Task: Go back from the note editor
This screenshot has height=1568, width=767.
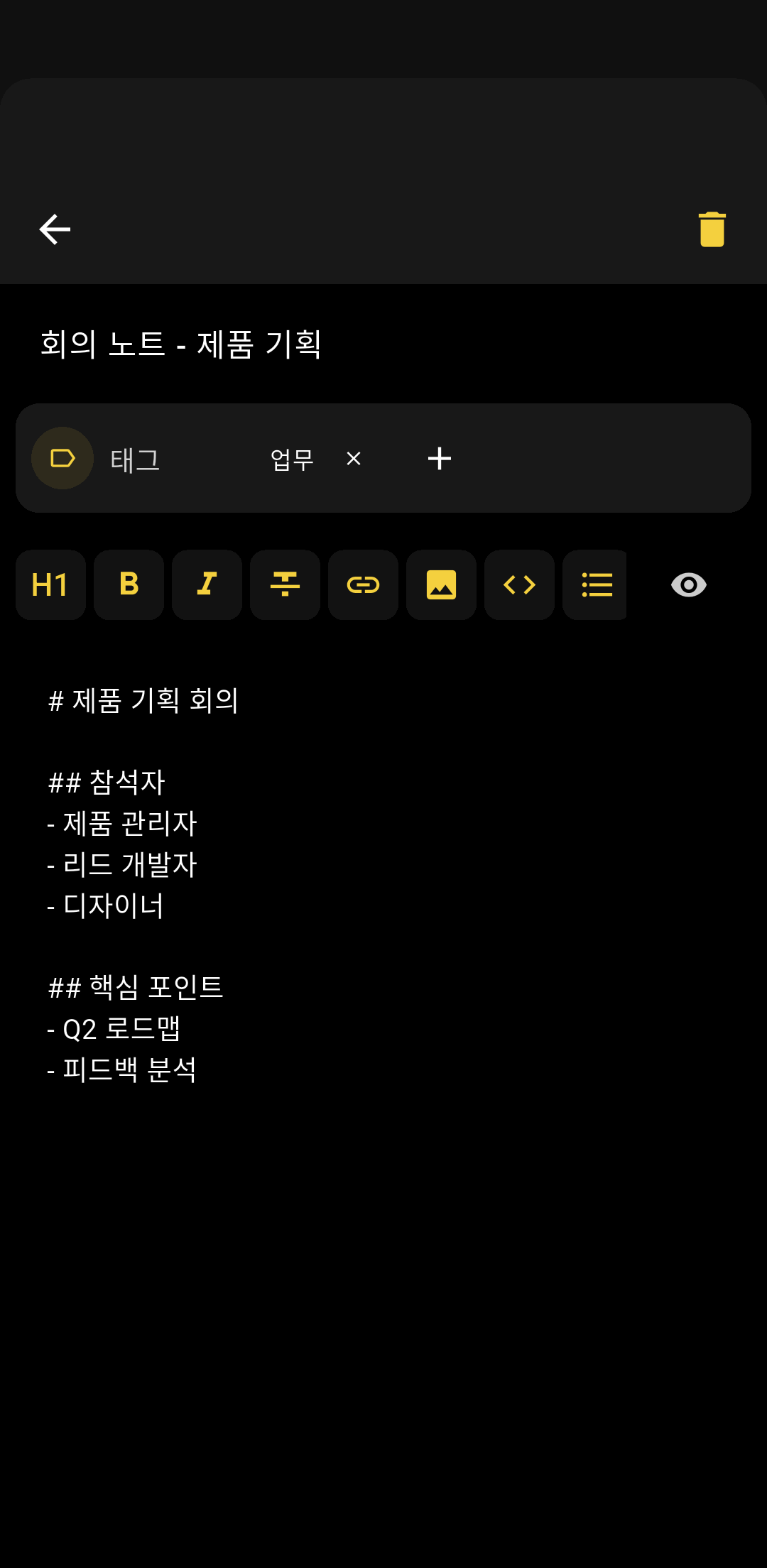Action: [x=55, y=229]
